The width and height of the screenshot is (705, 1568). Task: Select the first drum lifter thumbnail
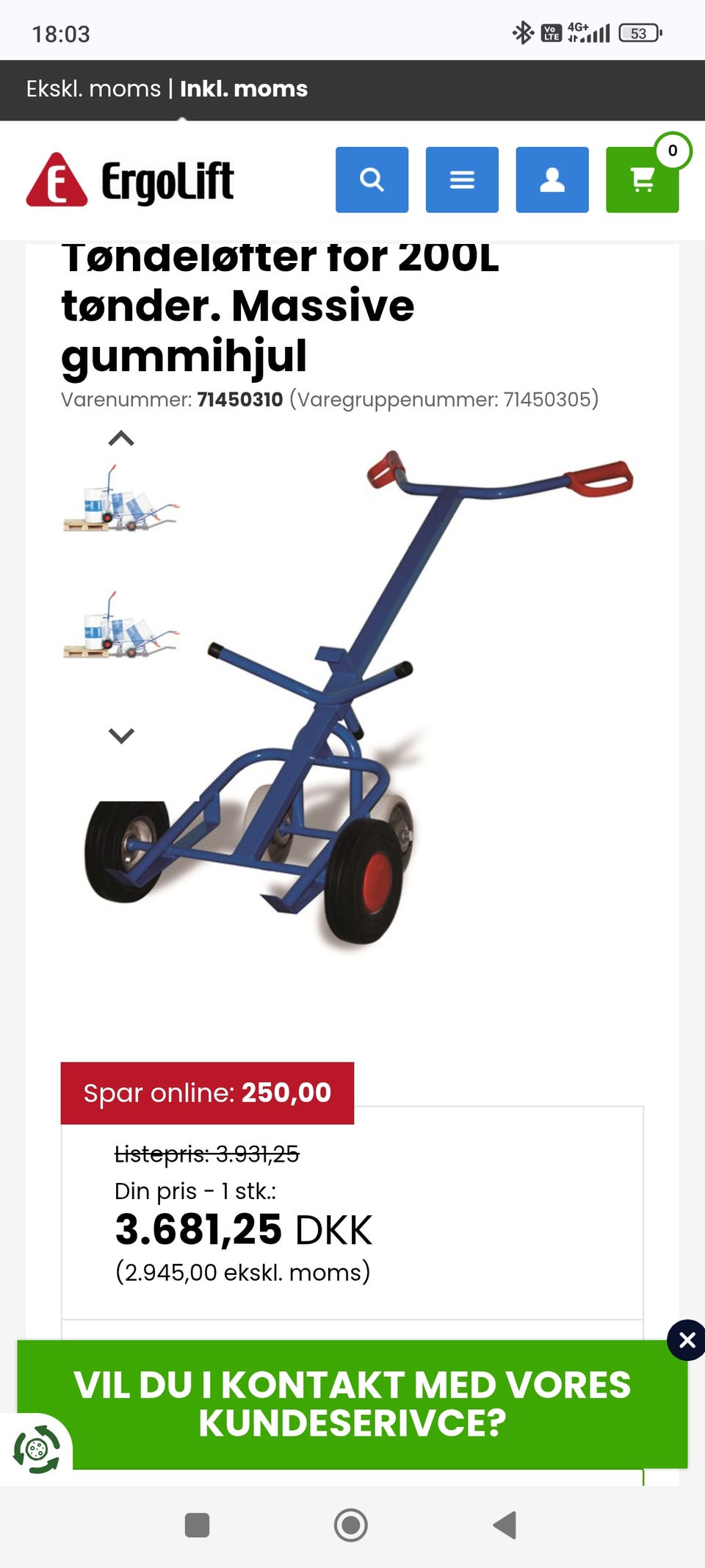[121, 500]
